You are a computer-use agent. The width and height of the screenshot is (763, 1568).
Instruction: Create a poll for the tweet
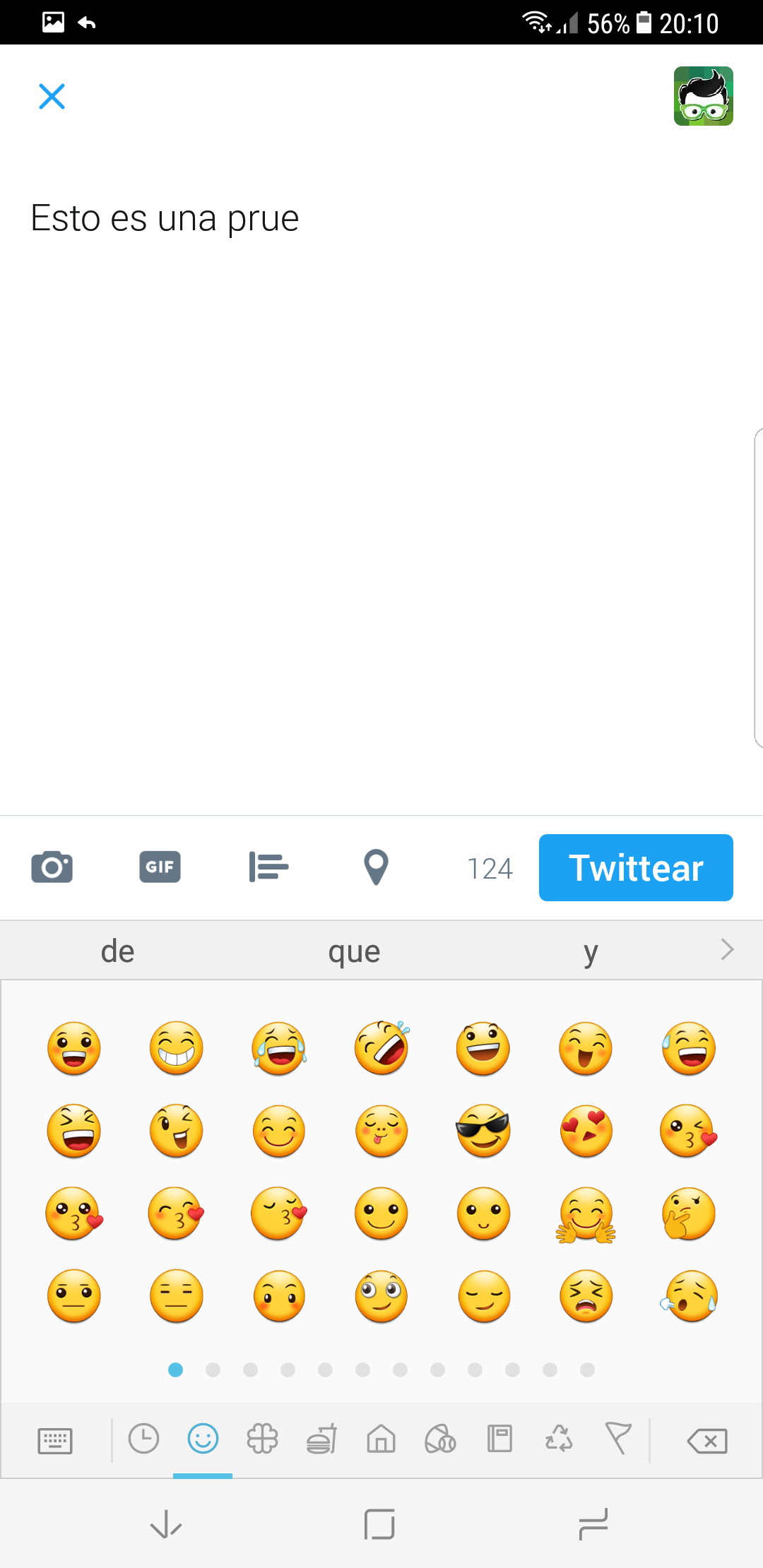click(268, 867)
